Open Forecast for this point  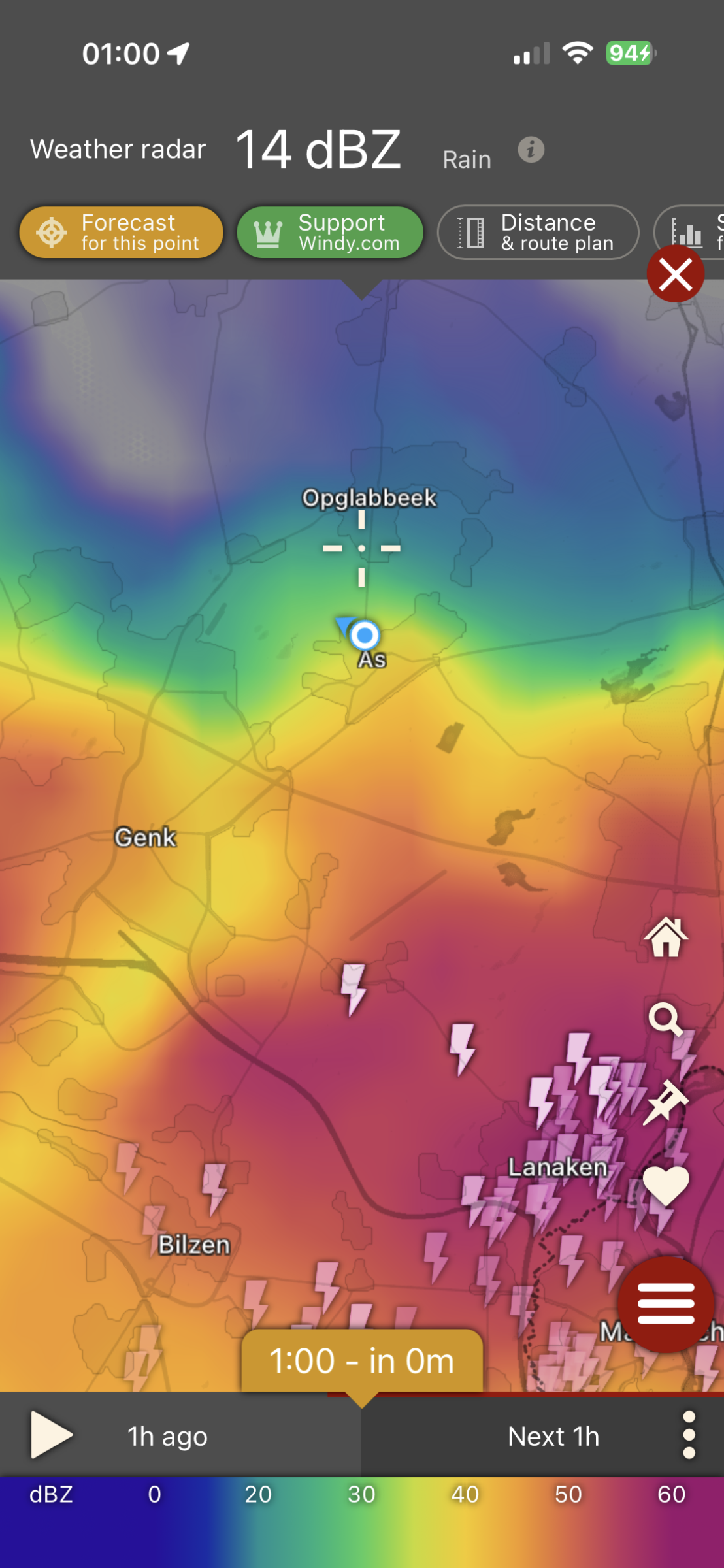(x=121, y=233)
